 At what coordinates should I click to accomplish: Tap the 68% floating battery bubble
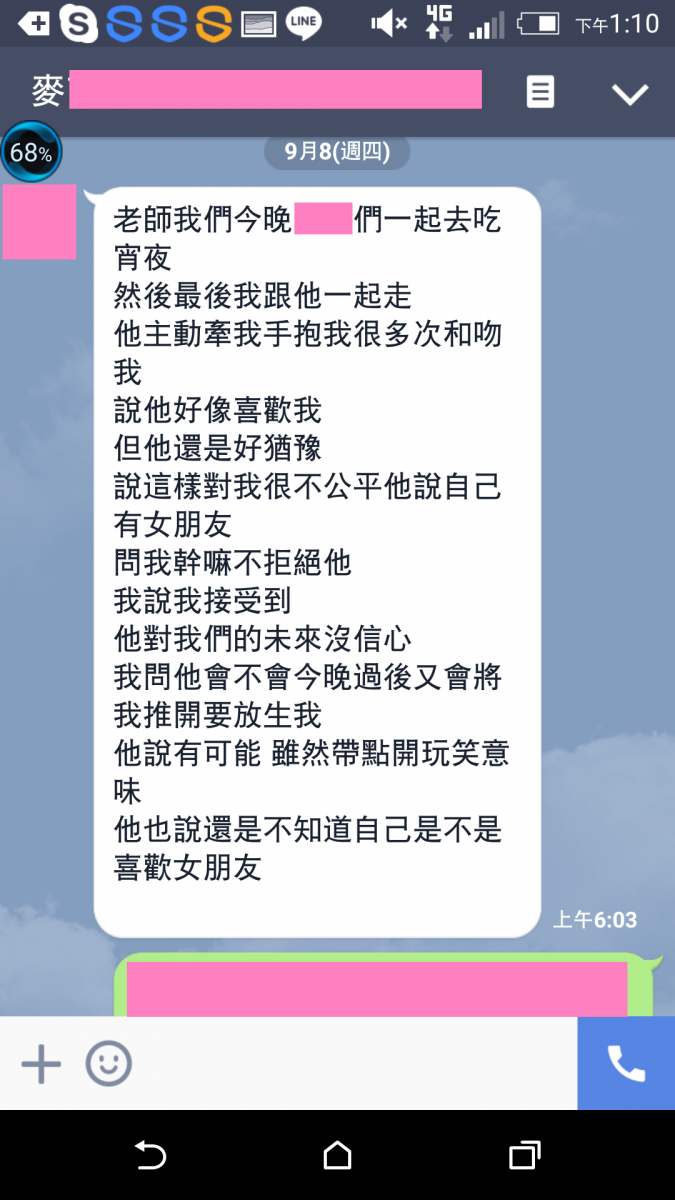[31, 152]
